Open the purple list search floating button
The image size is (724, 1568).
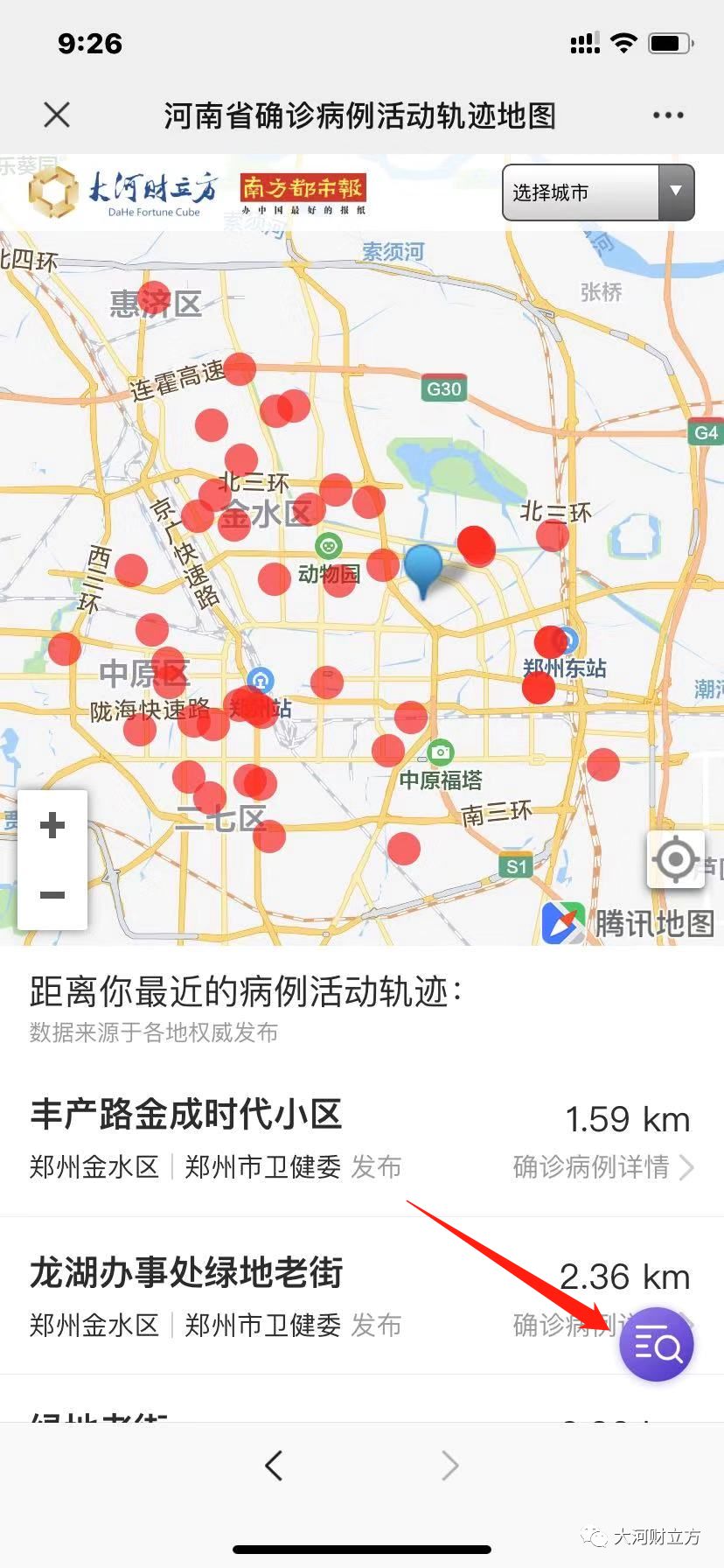click(656, 1345)
